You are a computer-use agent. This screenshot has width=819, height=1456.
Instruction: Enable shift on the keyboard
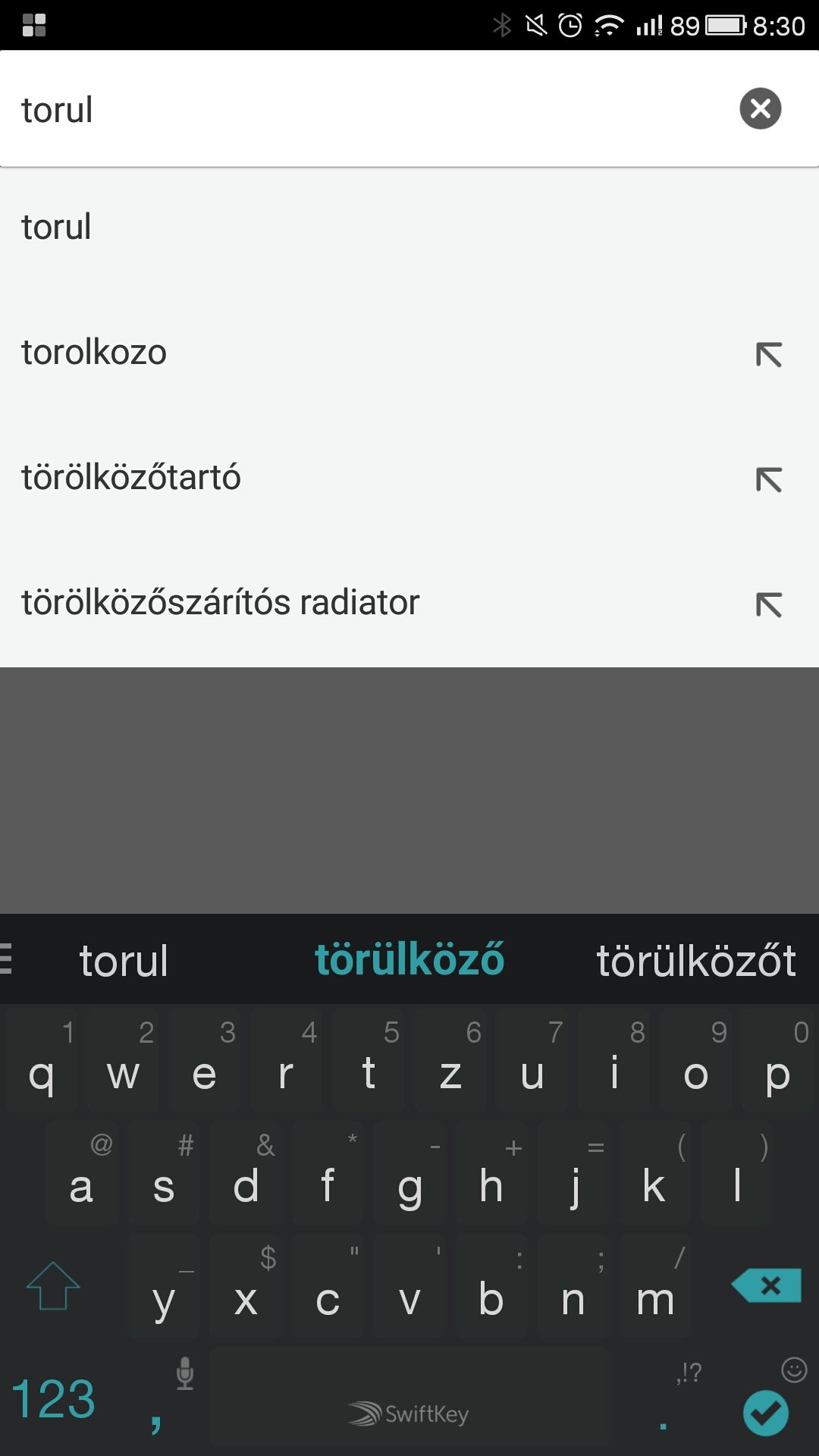[x=53, y=1285]
